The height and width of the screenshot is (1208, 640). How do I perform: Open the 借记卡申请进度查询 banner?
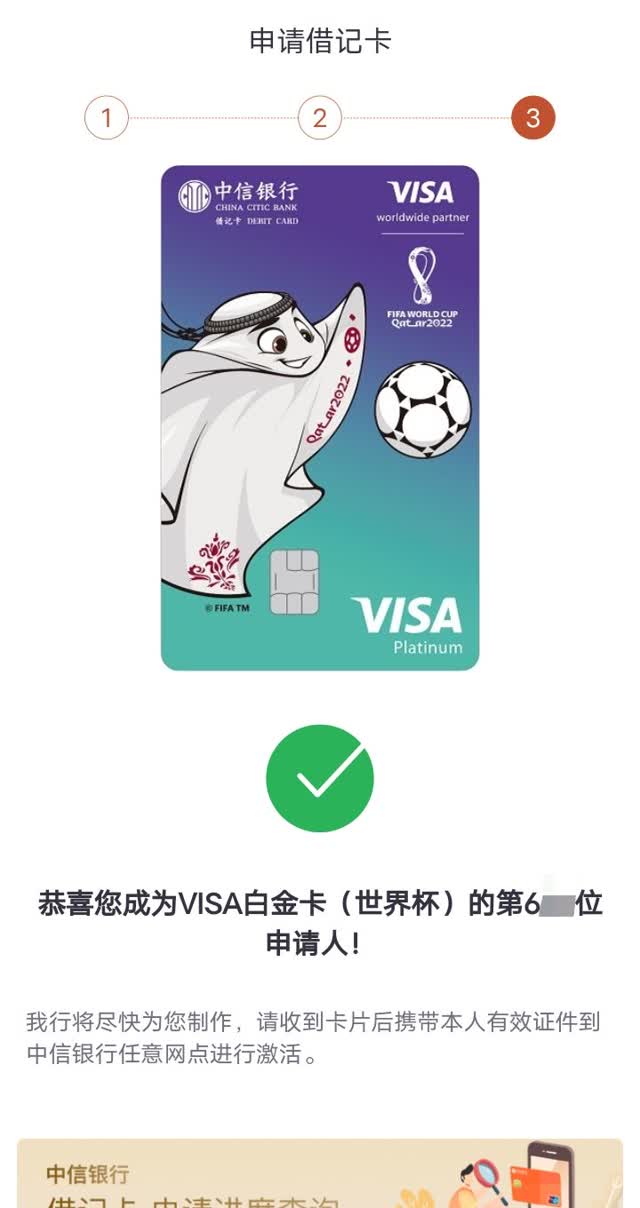point(318,1178)
